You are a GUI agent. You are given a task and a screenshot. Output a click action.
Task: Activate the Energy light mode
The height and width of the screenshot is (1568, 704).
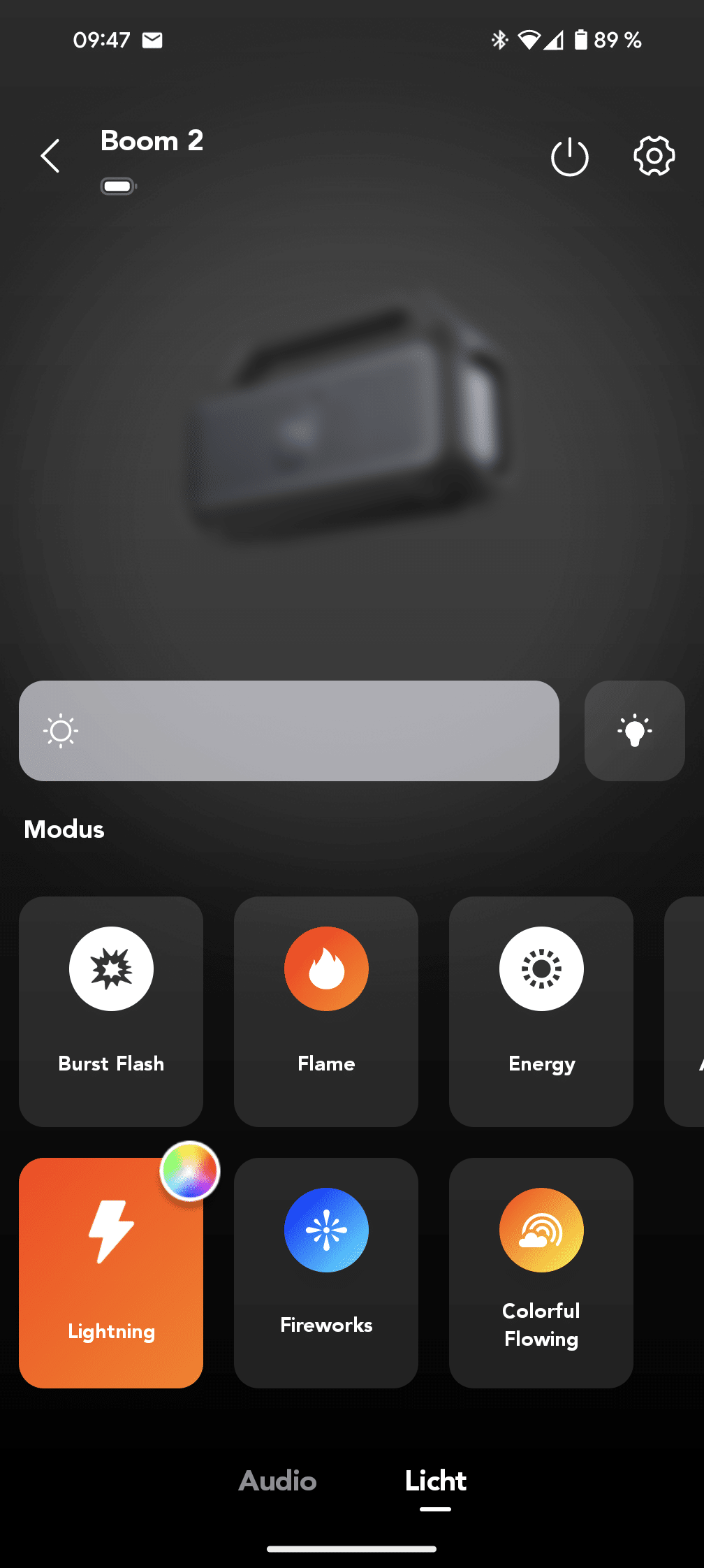tap(541, 1010)
